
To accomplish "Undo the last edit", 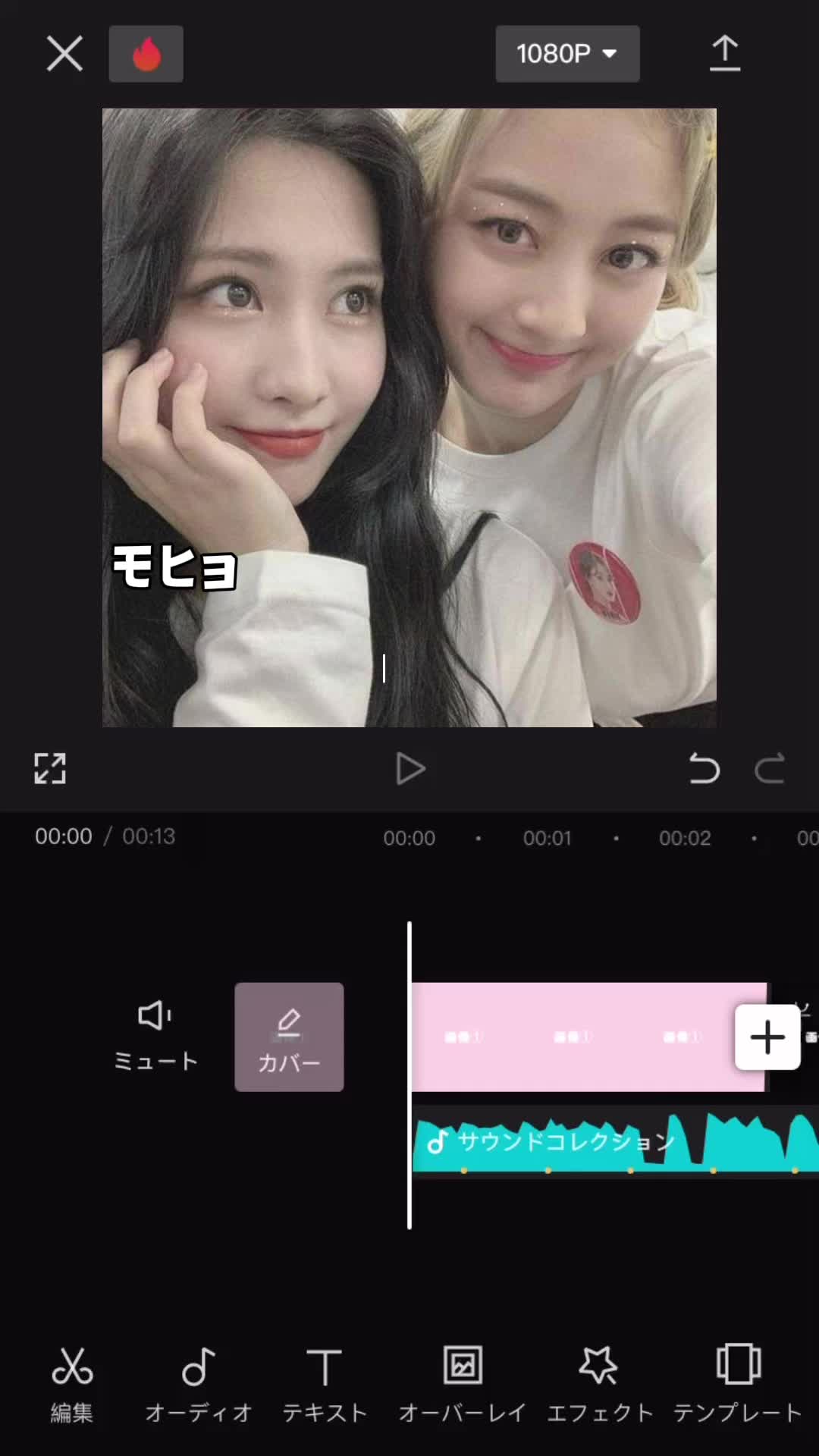I will point(704,769).
